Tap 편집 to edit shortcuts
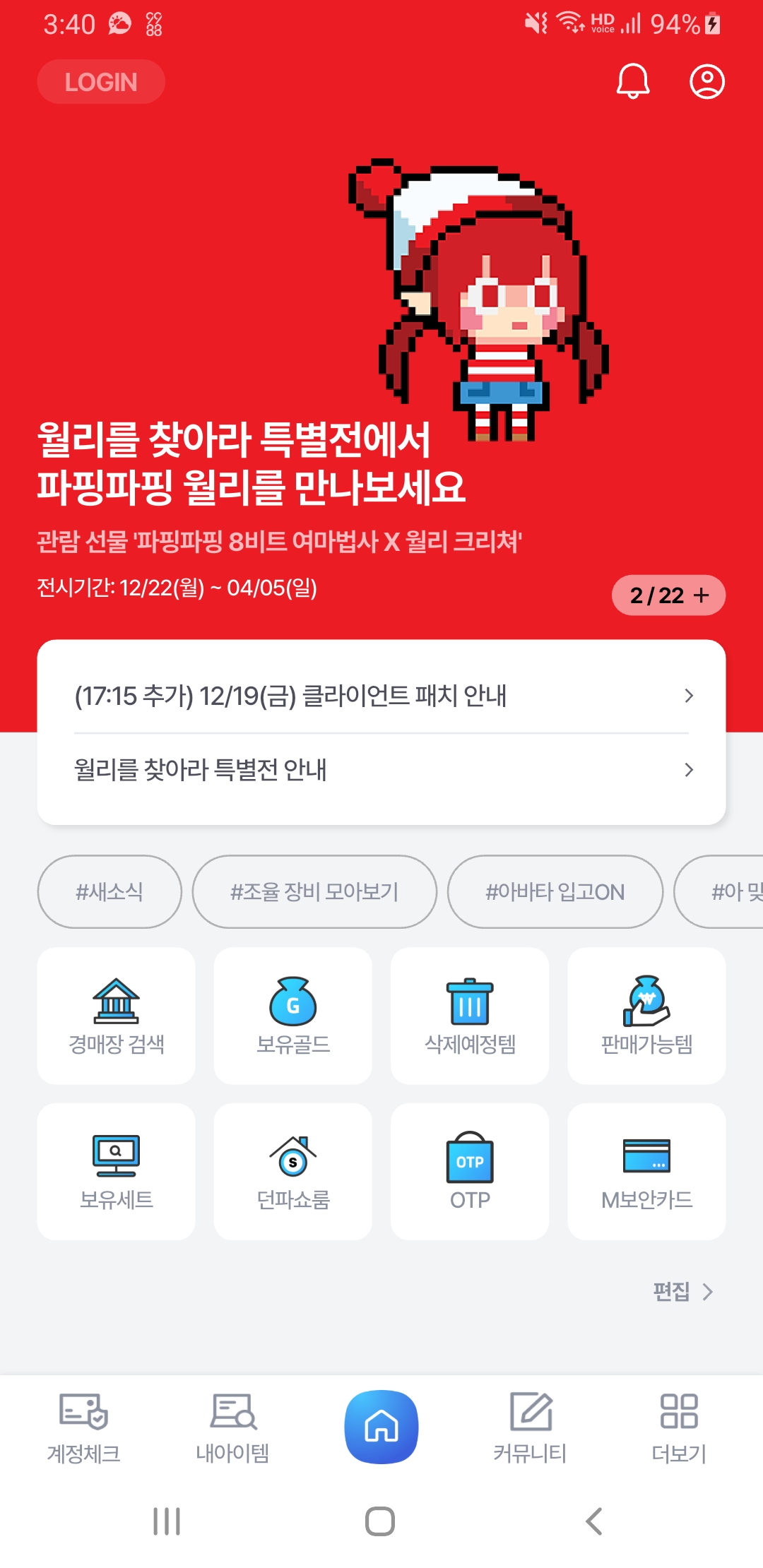 pyautogui.click(x=682, y=1291)
